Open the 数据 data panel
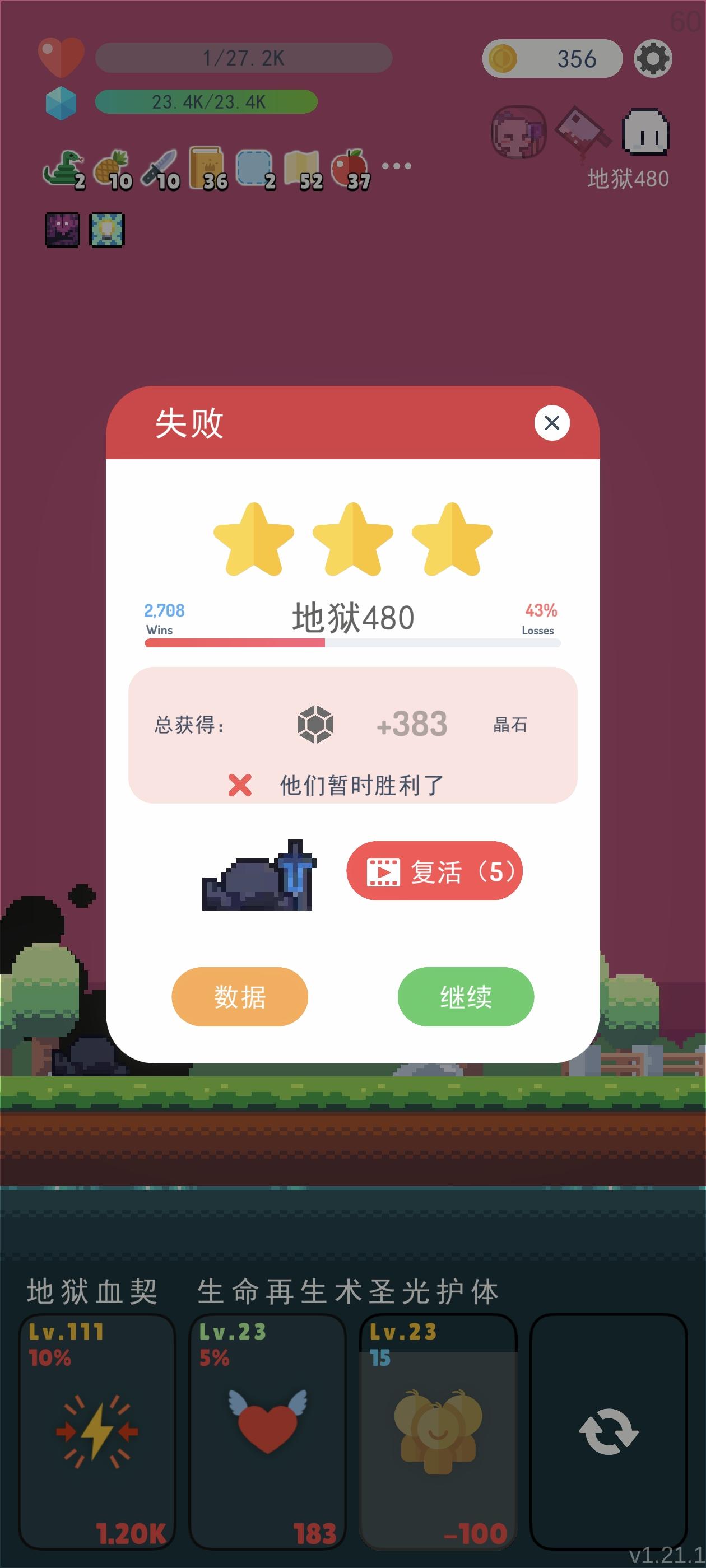Viewport: 706px width, 1568px height. pos(238,996)
